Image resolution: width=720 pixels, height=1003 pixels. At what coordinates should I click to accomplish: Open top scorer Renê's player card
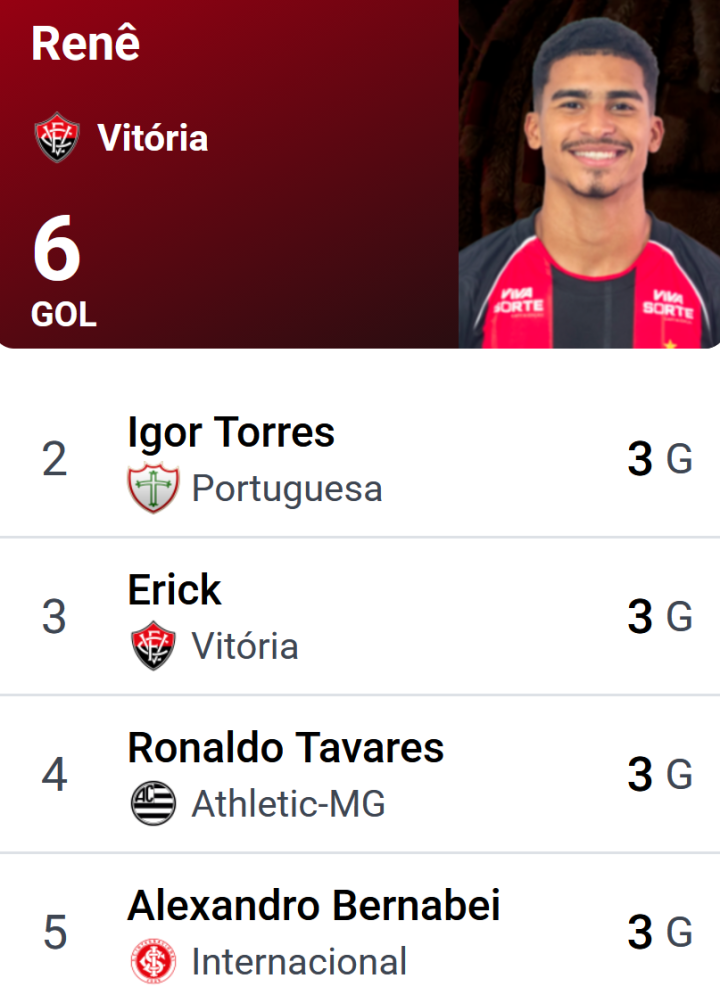pos(360,174)
